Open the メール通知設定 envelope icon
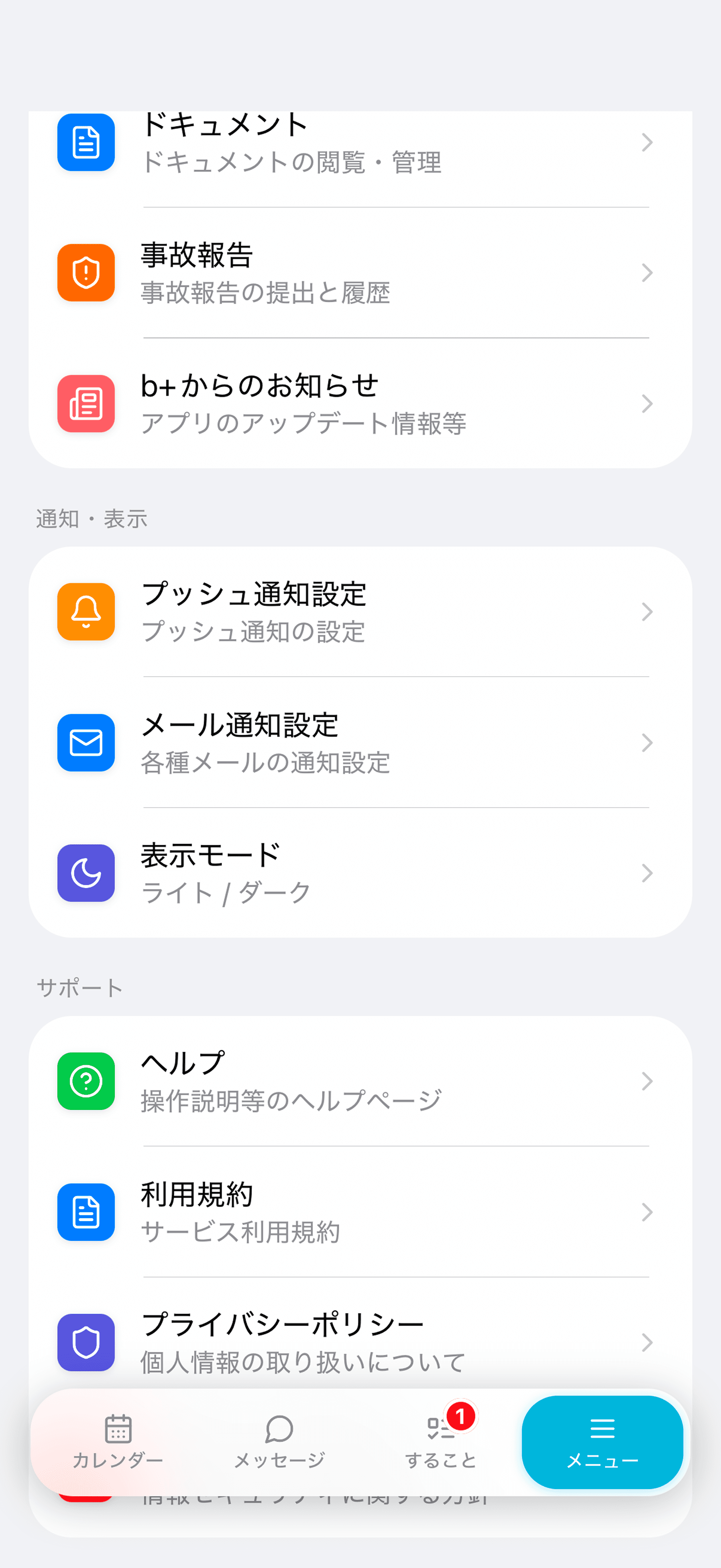 85,743
